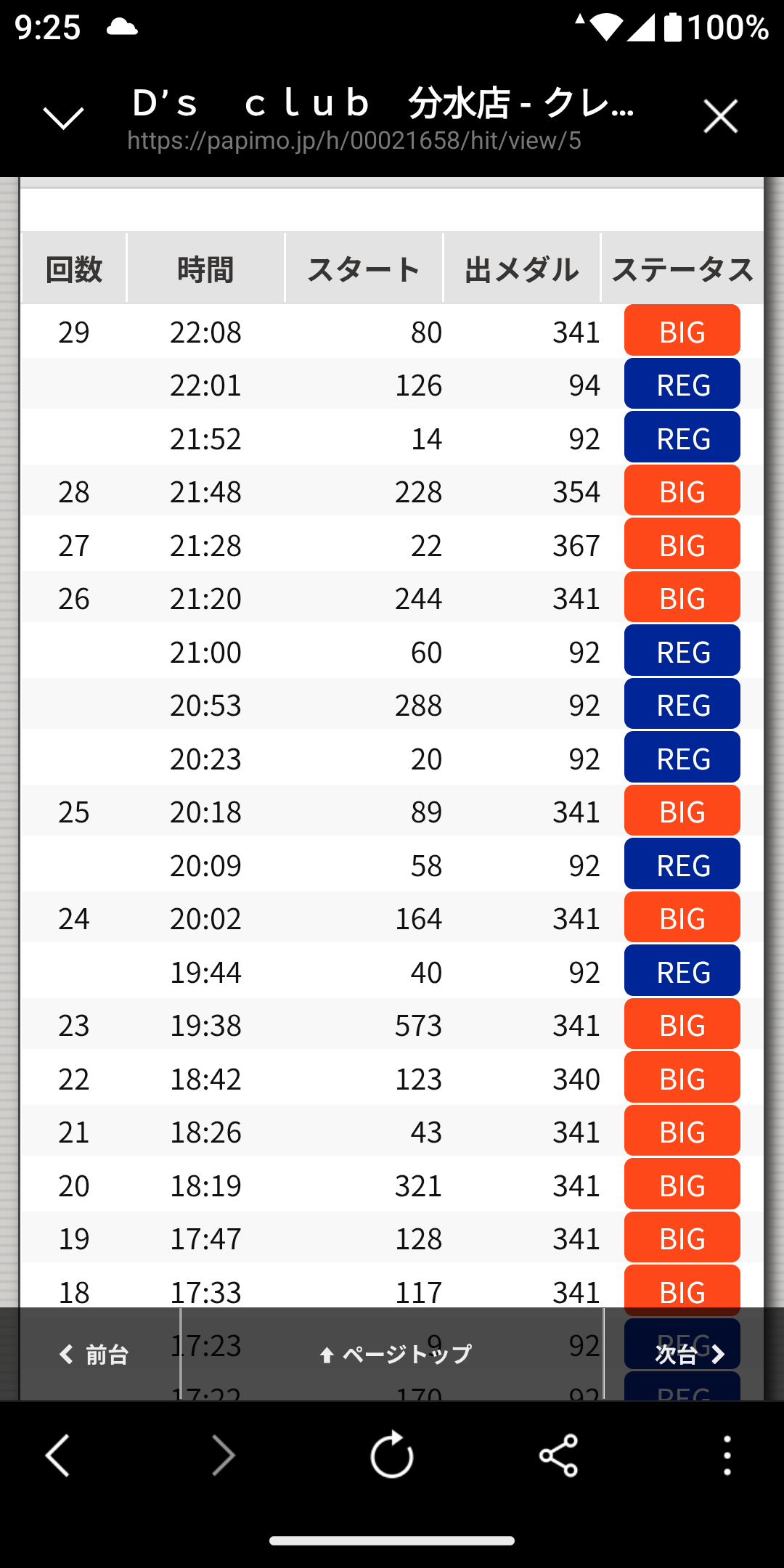This screenshot has height=1568, width=784.
Task: Reload the current page
Action: click(x=392, y=1455)
